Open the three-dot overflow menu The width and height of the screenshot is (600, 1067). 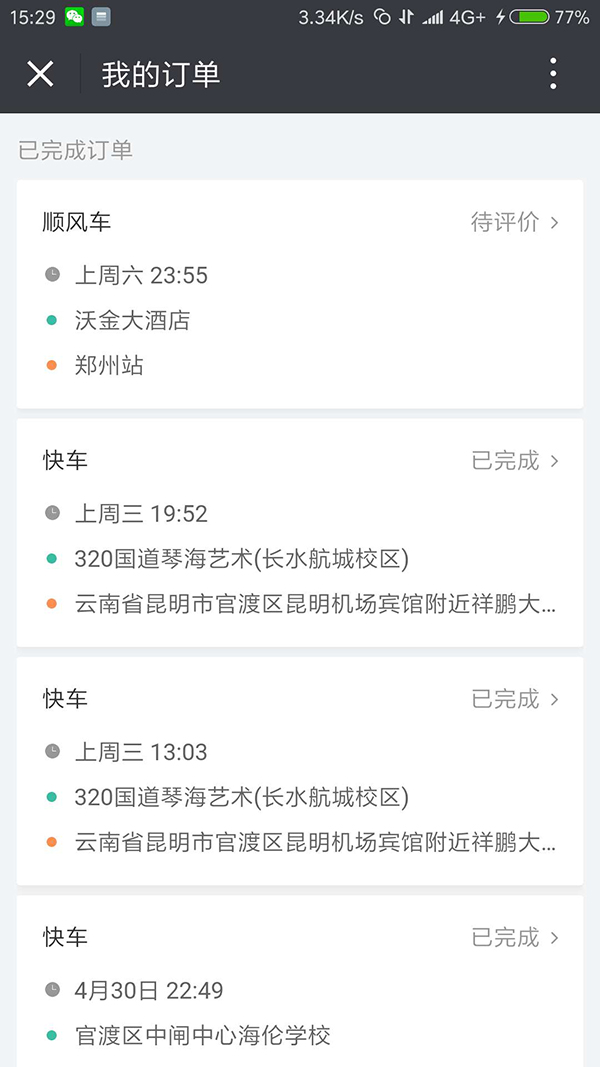[x=553, y=74]
